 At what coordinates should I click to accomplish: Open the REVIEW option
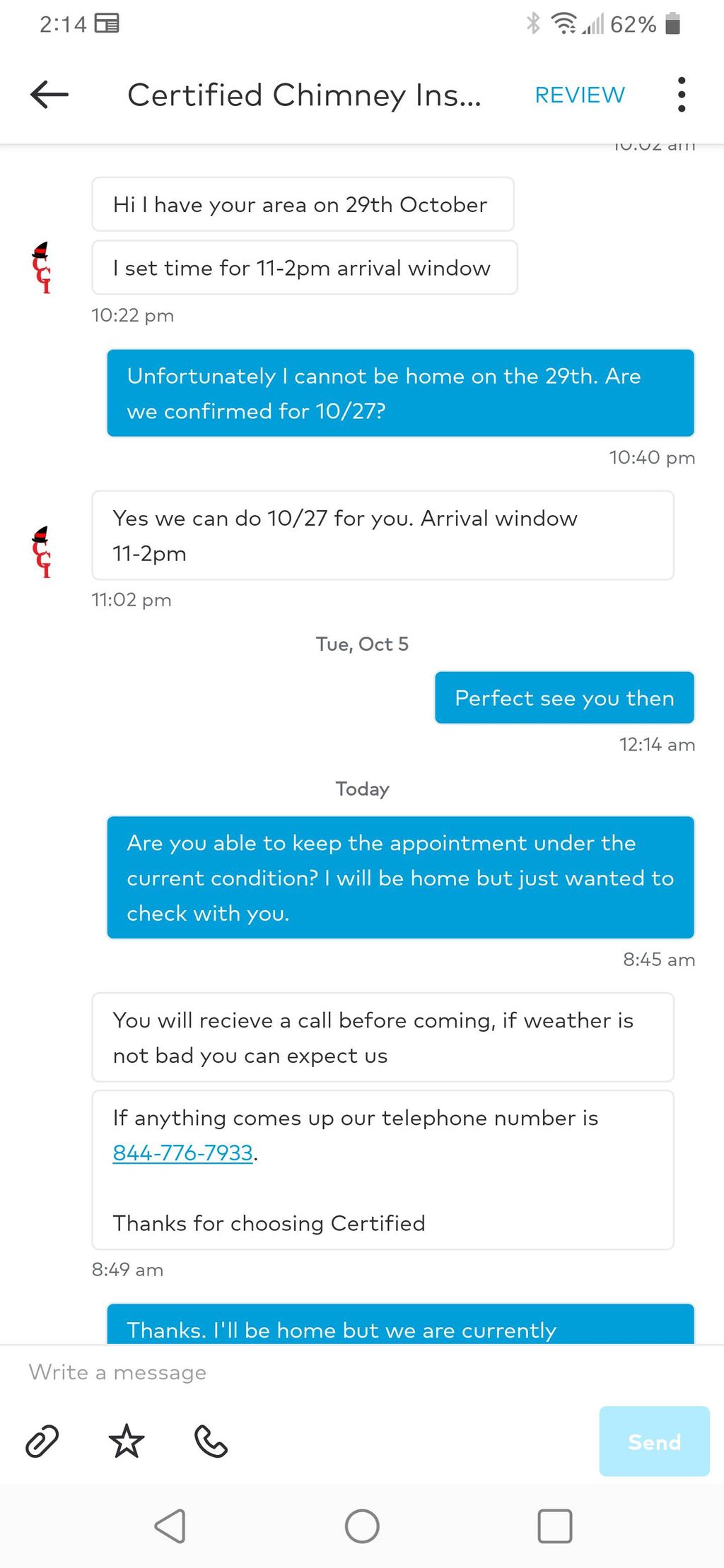[579, 95]
